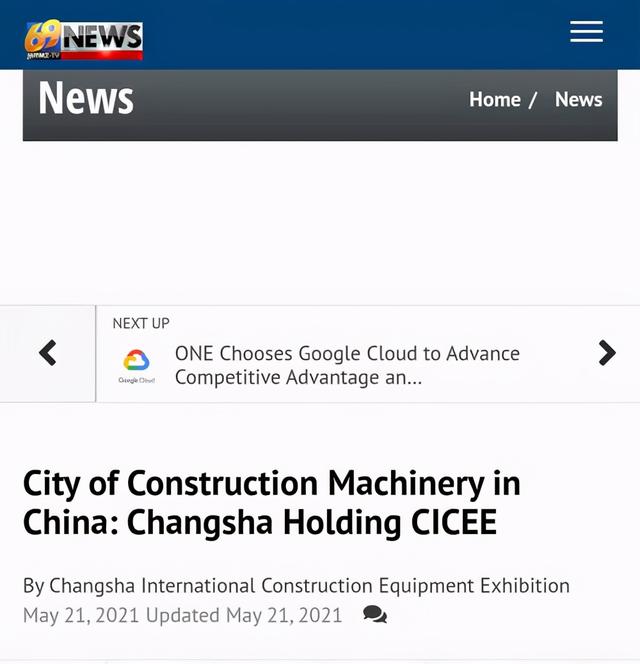Image resolution: width=640 pixels, height=664 pixels.
Task: Open the News breadcrumb link
Action: (x=578, y=99)
